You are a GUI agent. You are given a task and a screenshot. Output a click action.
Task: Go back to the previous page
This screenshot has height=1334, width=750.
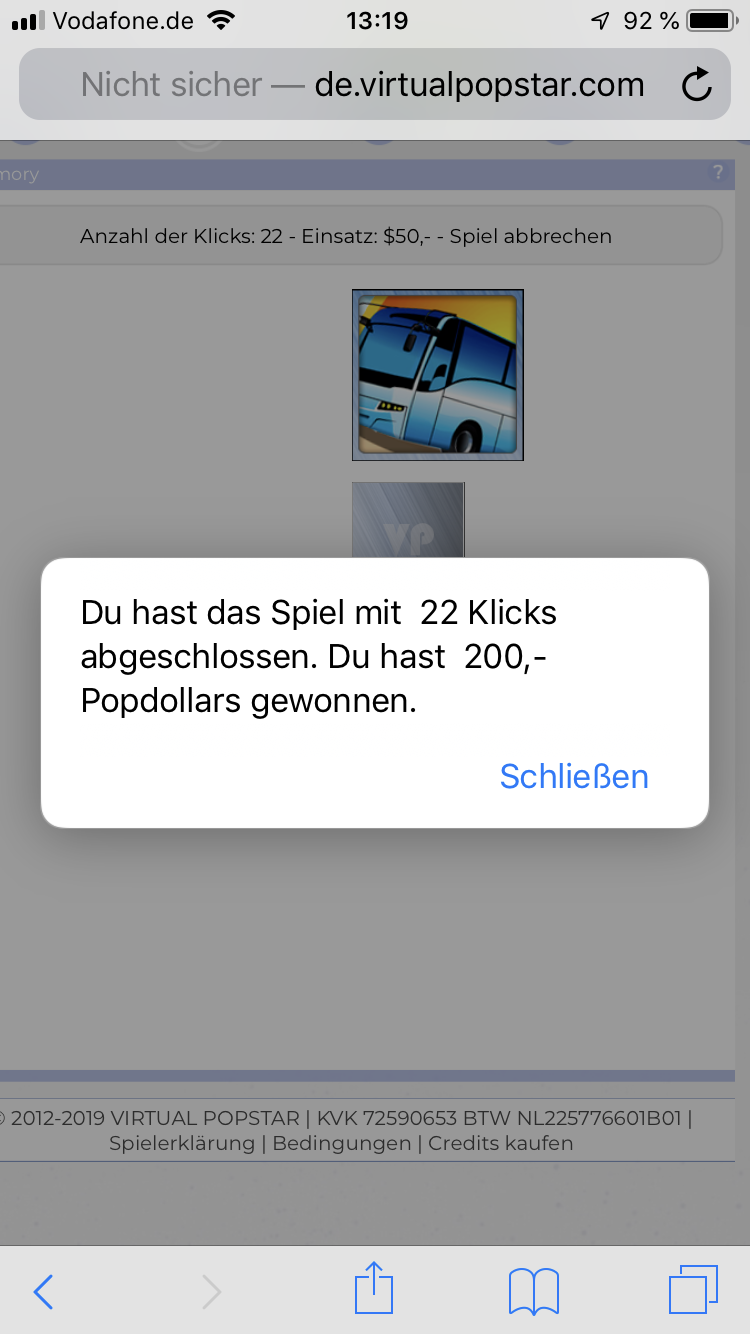43,1291
